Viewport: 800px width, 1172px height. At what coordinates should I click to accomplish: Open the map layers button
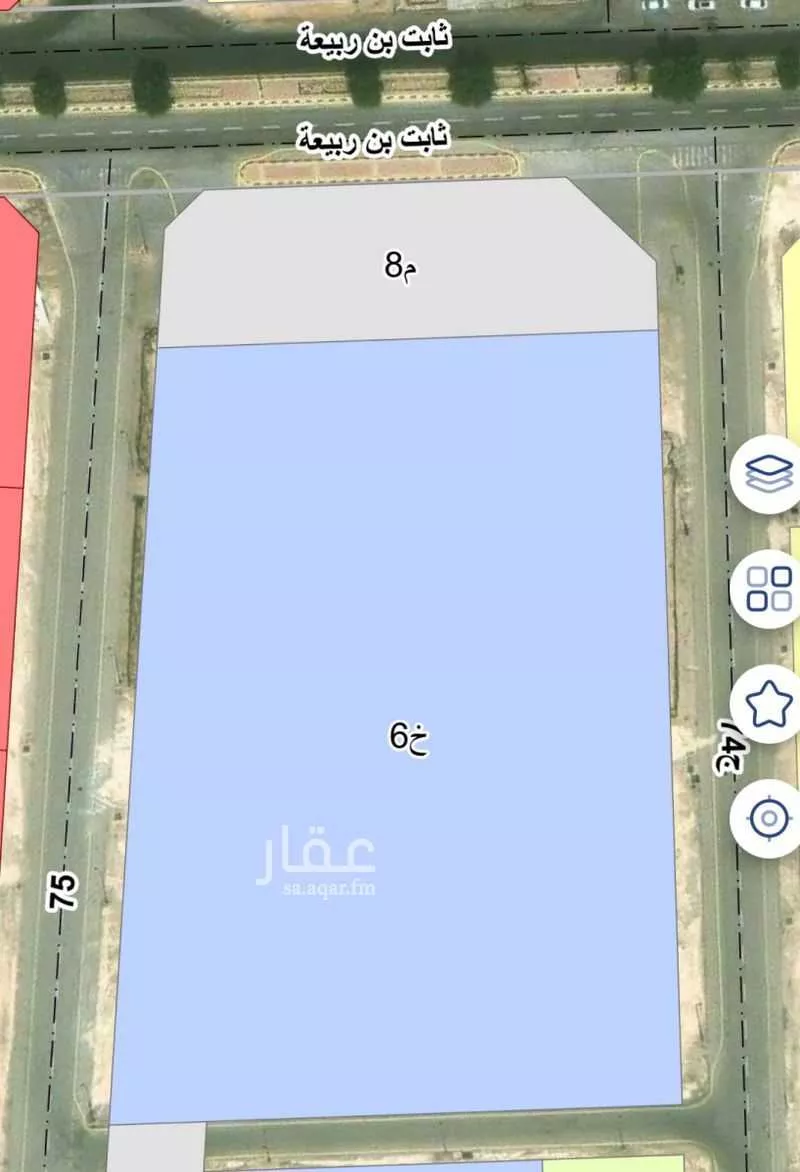tap(768, 475)
